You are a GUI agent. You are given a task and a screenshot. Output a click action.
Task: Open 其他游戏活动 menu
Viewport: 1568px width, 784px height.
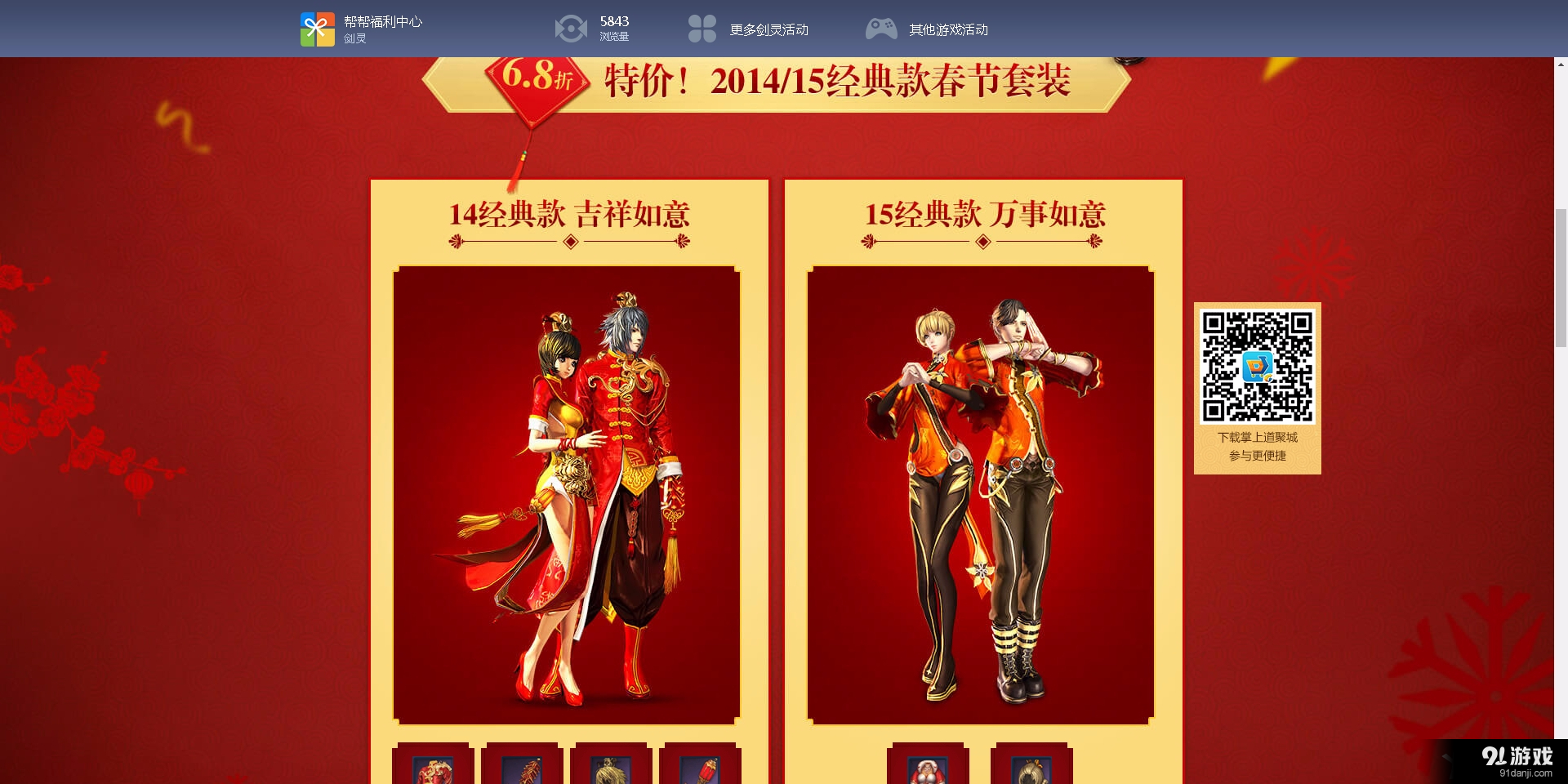[x=928, y=29]
